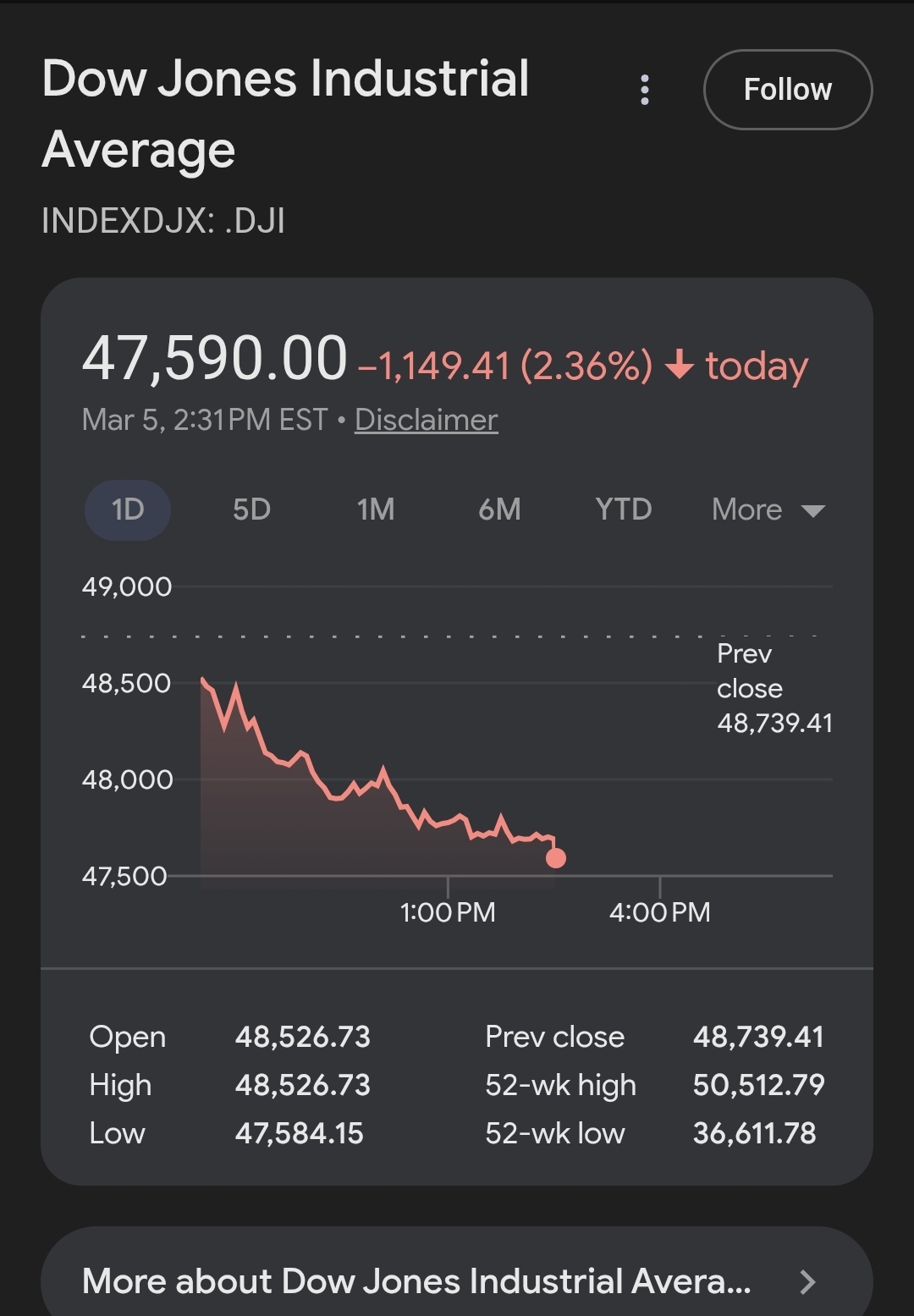Toggle the currently active 1D range
Screen dimensions: 914x1316
click(127, 509)
